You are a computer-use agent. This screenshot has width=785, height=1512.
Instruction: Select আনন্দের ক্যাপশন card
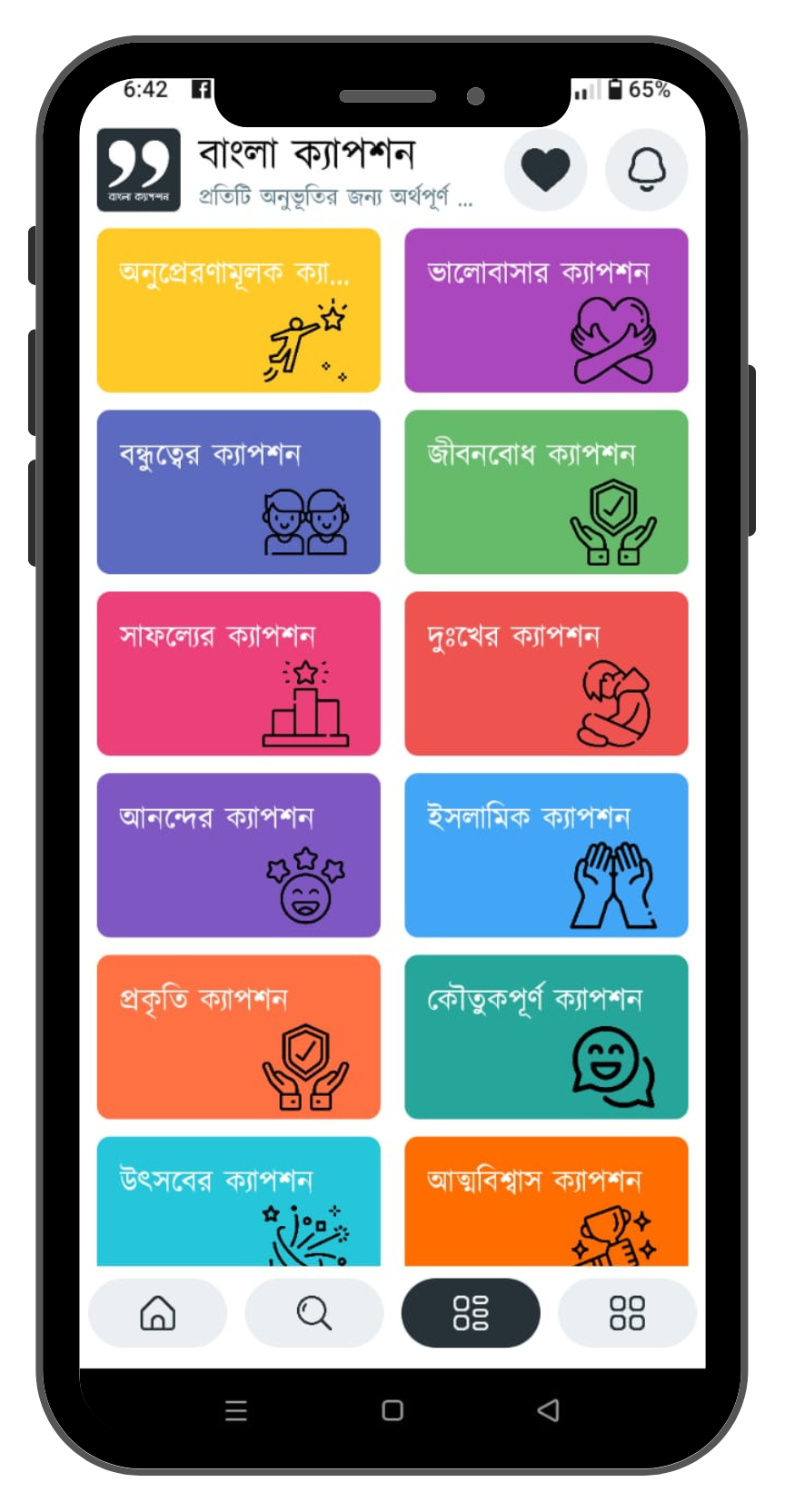(x=238, y=855)
